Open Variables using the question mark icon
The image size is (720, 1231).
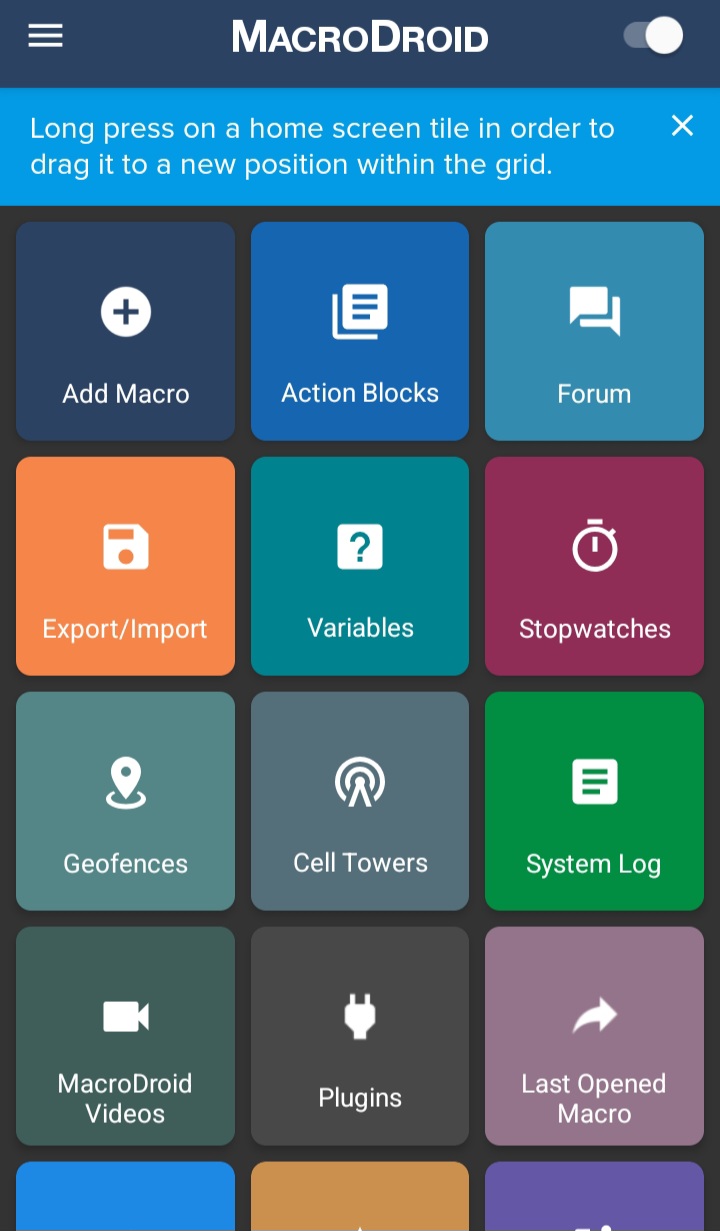click(360, 545)
